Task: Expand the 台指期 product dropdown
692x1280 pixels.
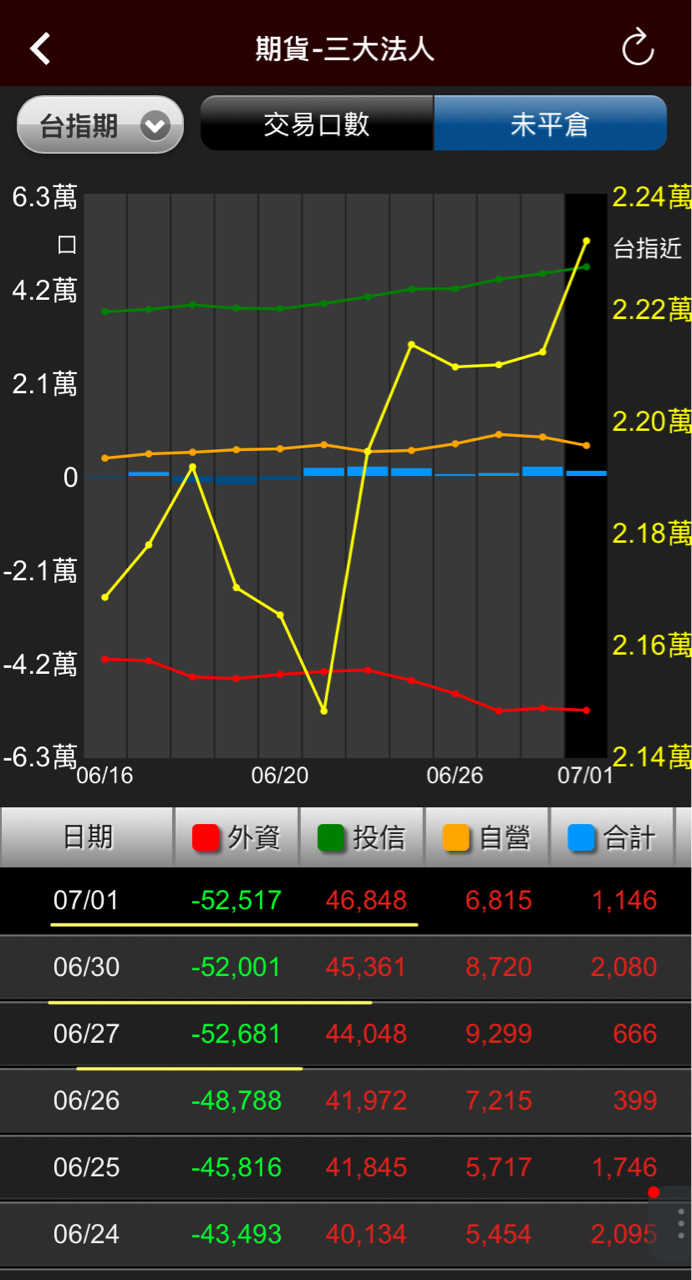Action: click(100, 125)
